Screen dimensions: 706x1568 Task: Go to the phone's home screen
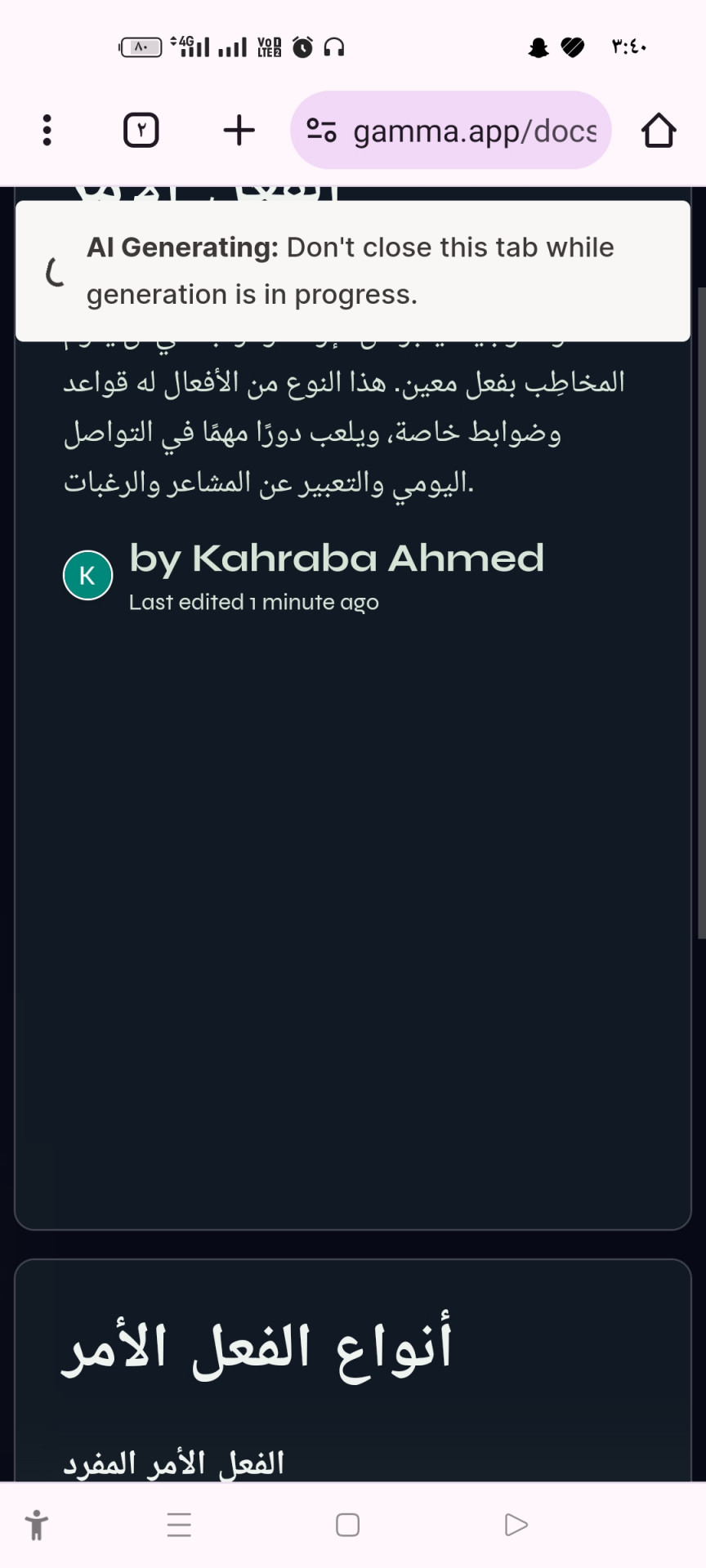(347, 1525)
